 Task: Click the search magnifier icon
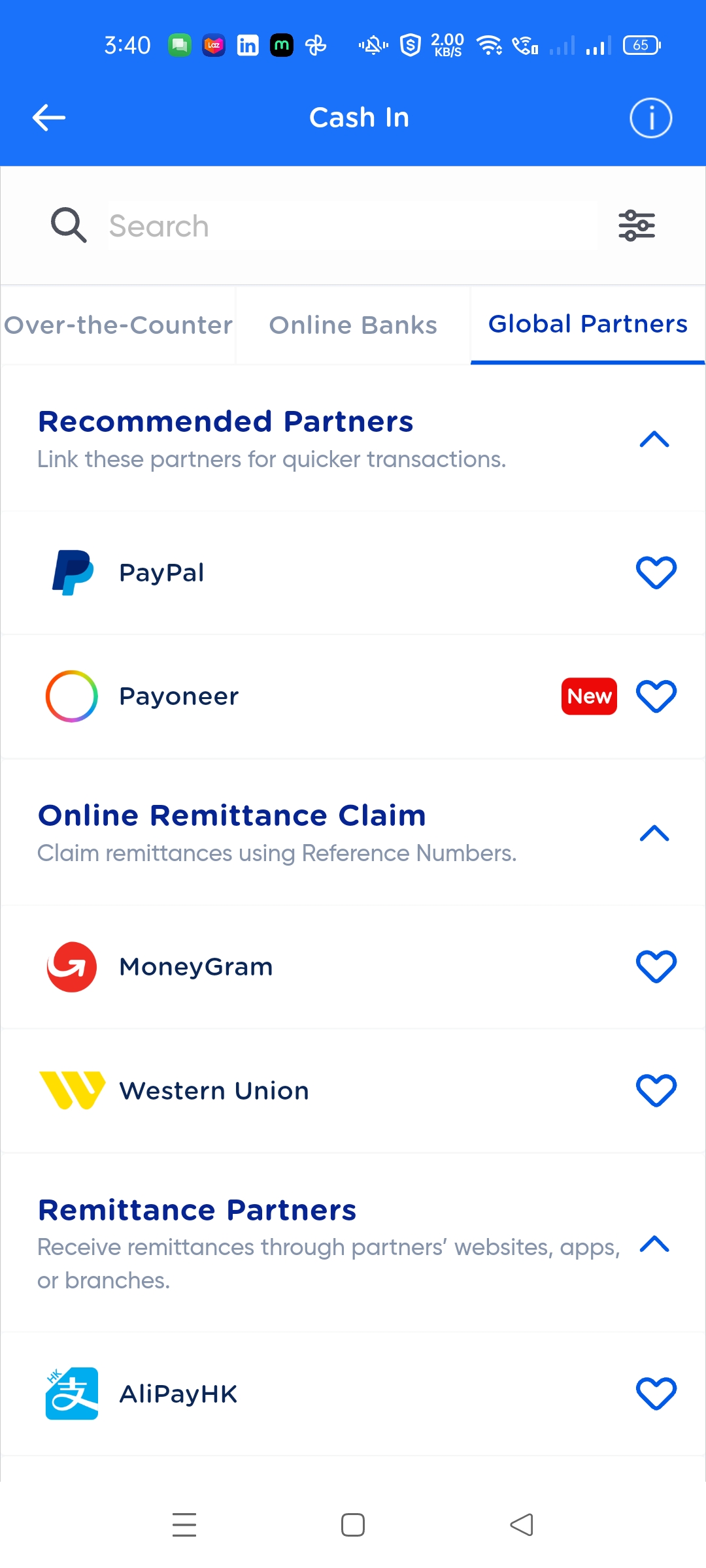(x=68, y=225)
